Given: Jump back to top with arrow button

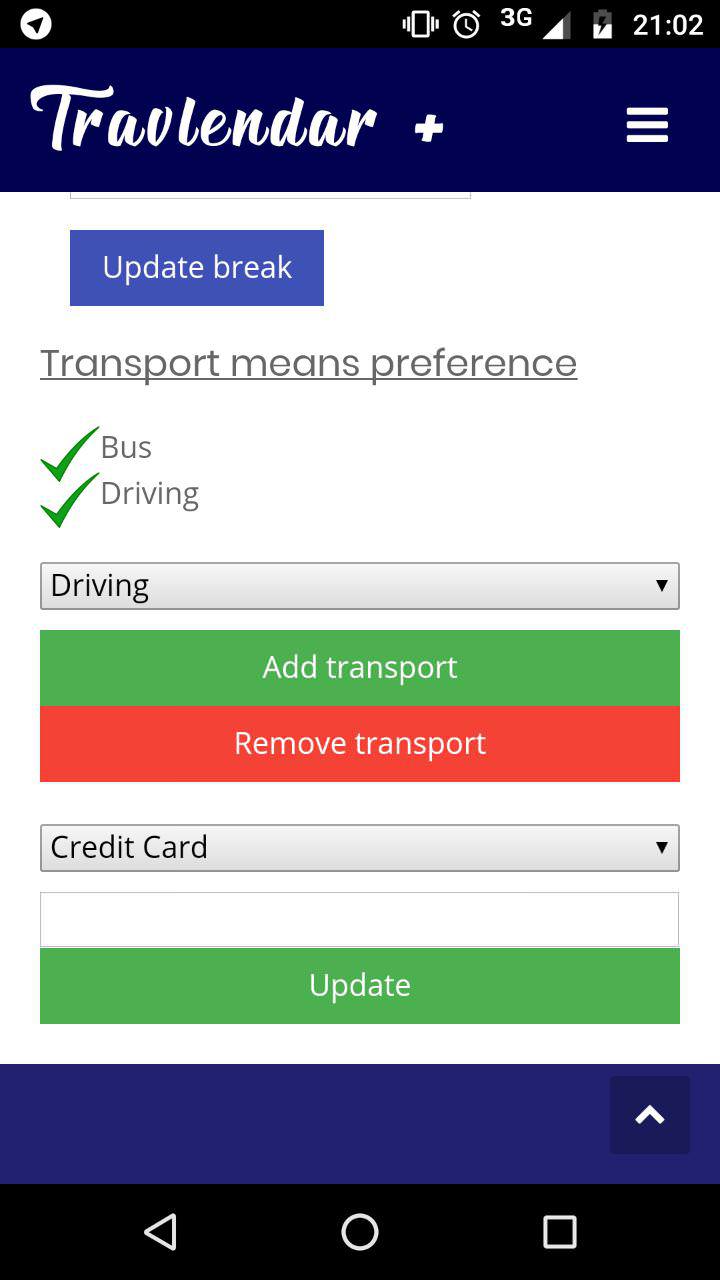Looking at the screenshot, I should (x=650, y=1115).
